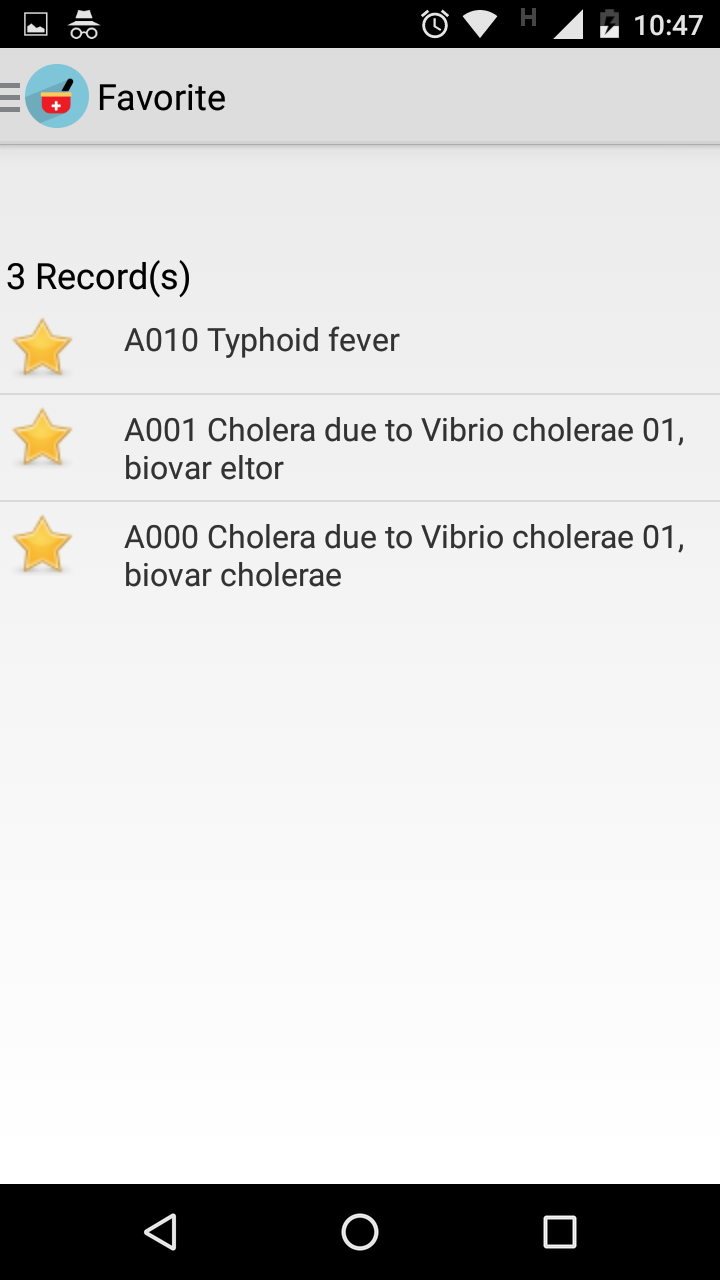Toggle star for A001 Cholera biovar eltor
This screenshot has width=720, height=1280.
[42, 437]
